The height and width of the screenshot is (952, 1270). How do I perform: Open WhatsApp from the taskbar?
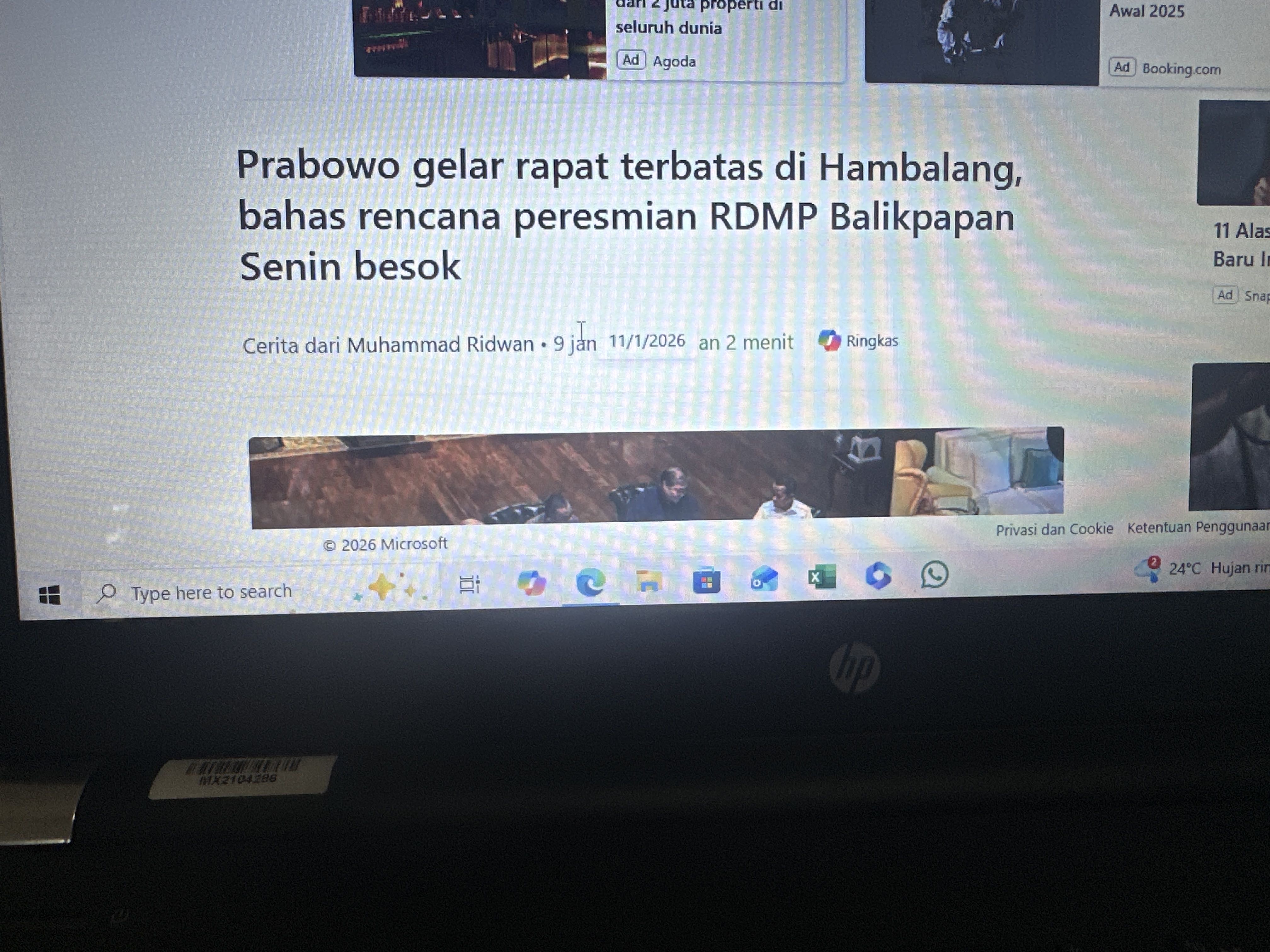[x=934, y=574]
